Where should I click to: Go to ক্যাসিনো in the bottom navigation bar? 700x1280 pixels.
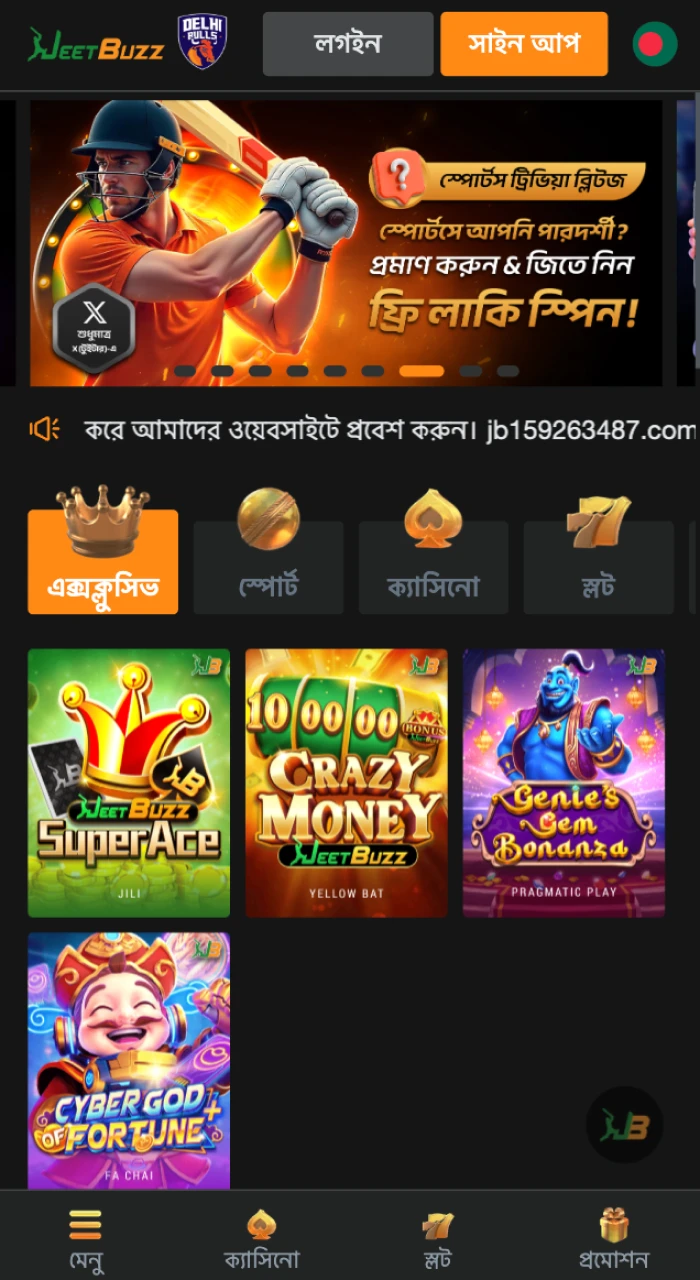(x=261, y=1237)
